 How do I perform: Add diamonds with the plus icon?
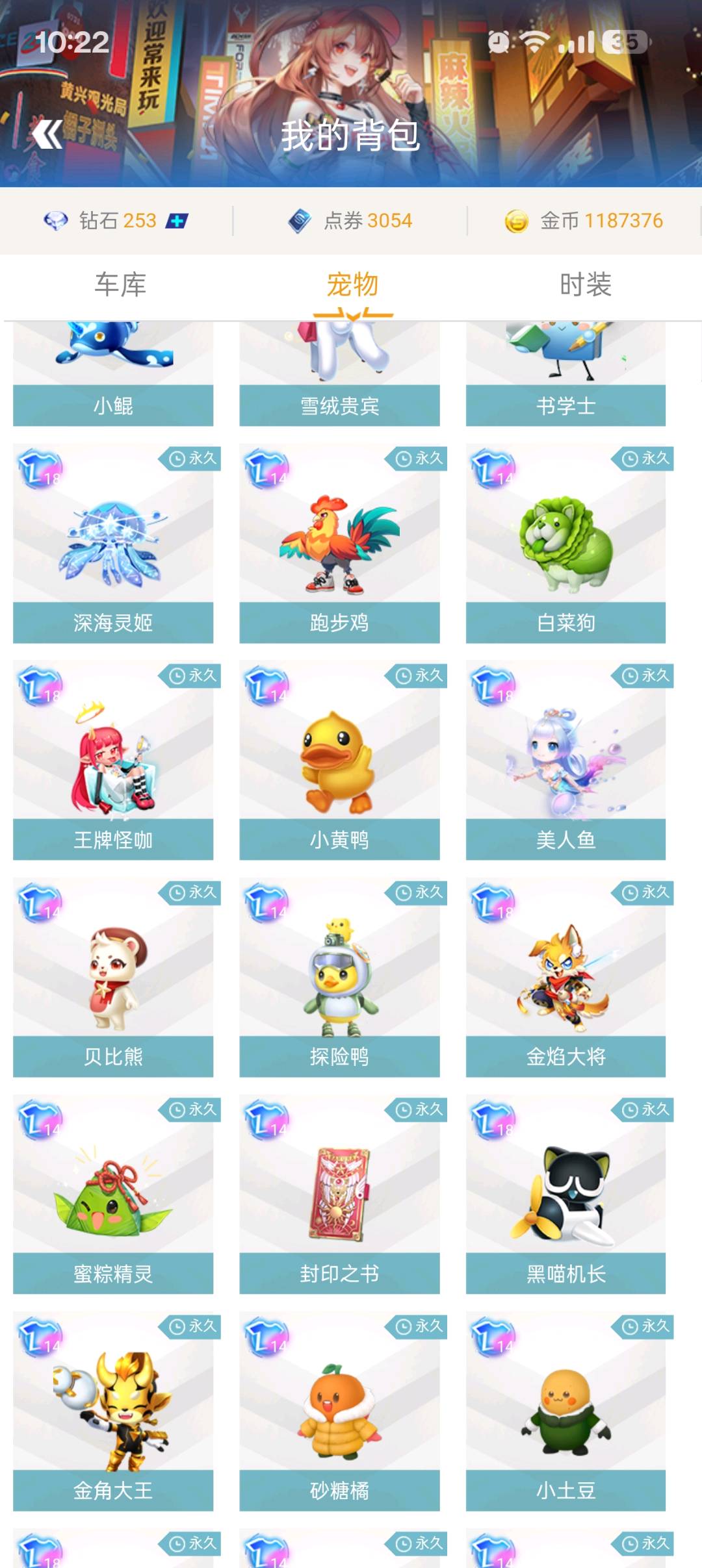177,221
